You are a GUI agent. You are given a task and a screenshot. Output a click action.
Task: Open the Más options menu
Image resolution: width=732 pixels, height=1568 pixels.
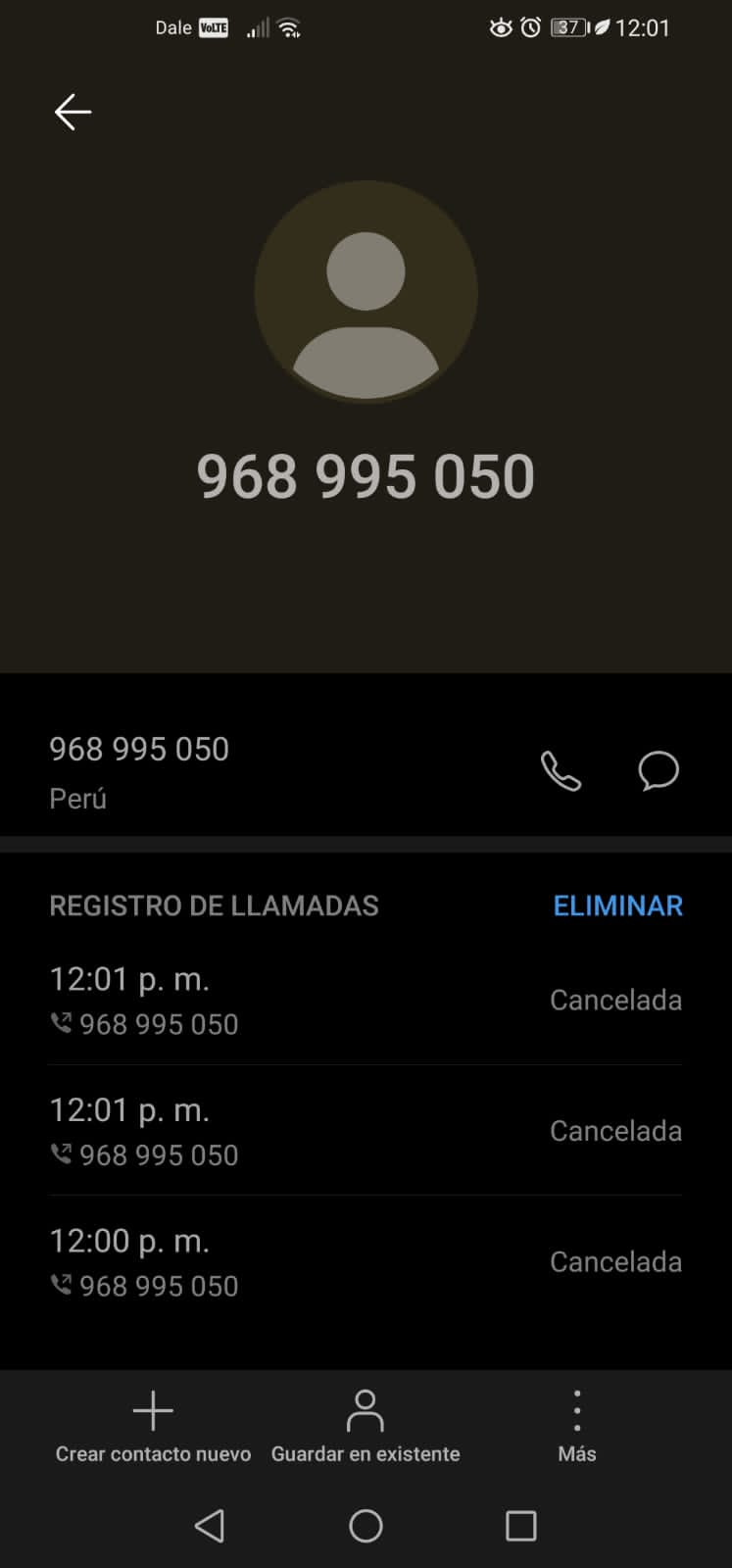coord(577,1427)
